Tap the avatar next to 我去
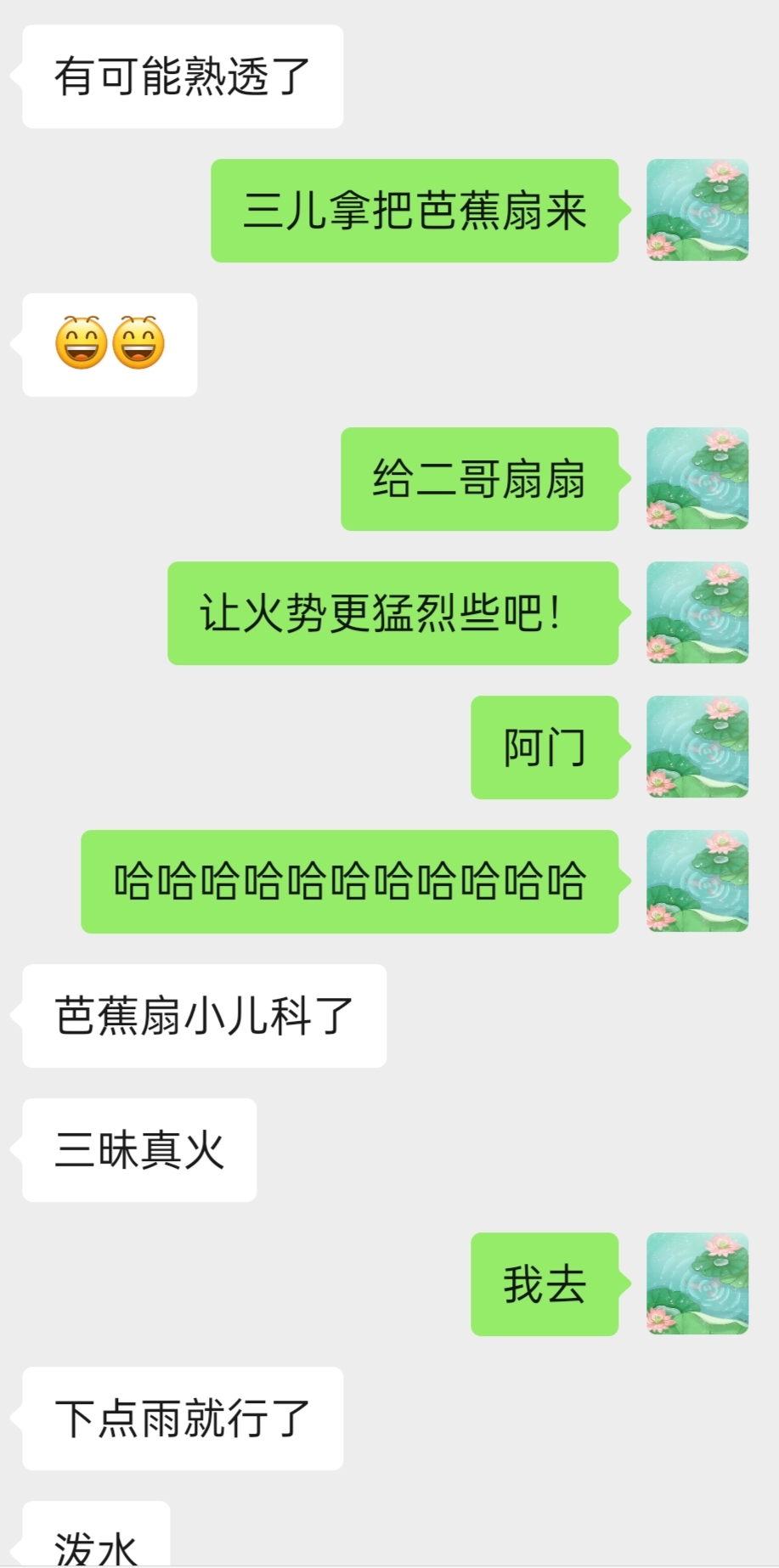Viewport: 779px width, 1568px height. [x=697, y=1283]
